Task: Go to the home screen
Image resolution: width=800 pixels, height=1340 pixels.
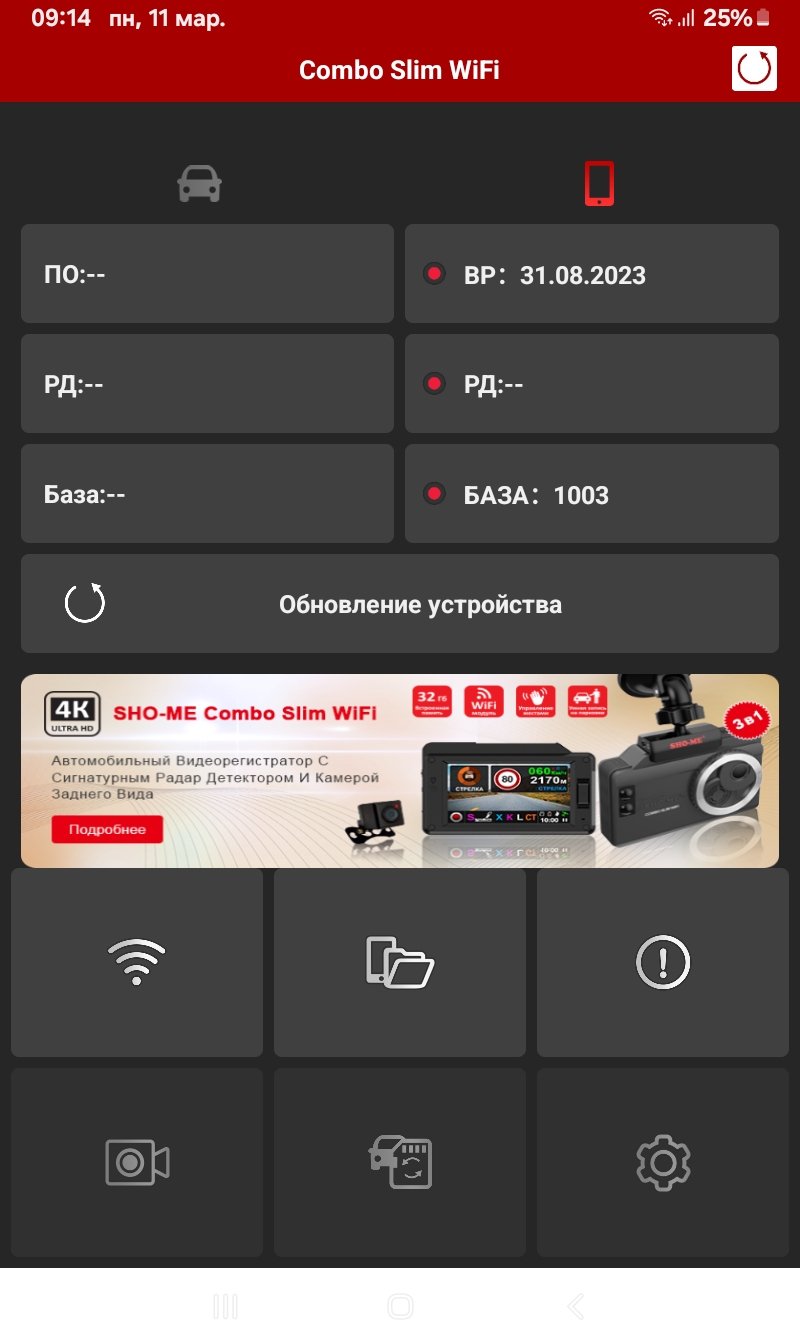Action: point(400,1306)
